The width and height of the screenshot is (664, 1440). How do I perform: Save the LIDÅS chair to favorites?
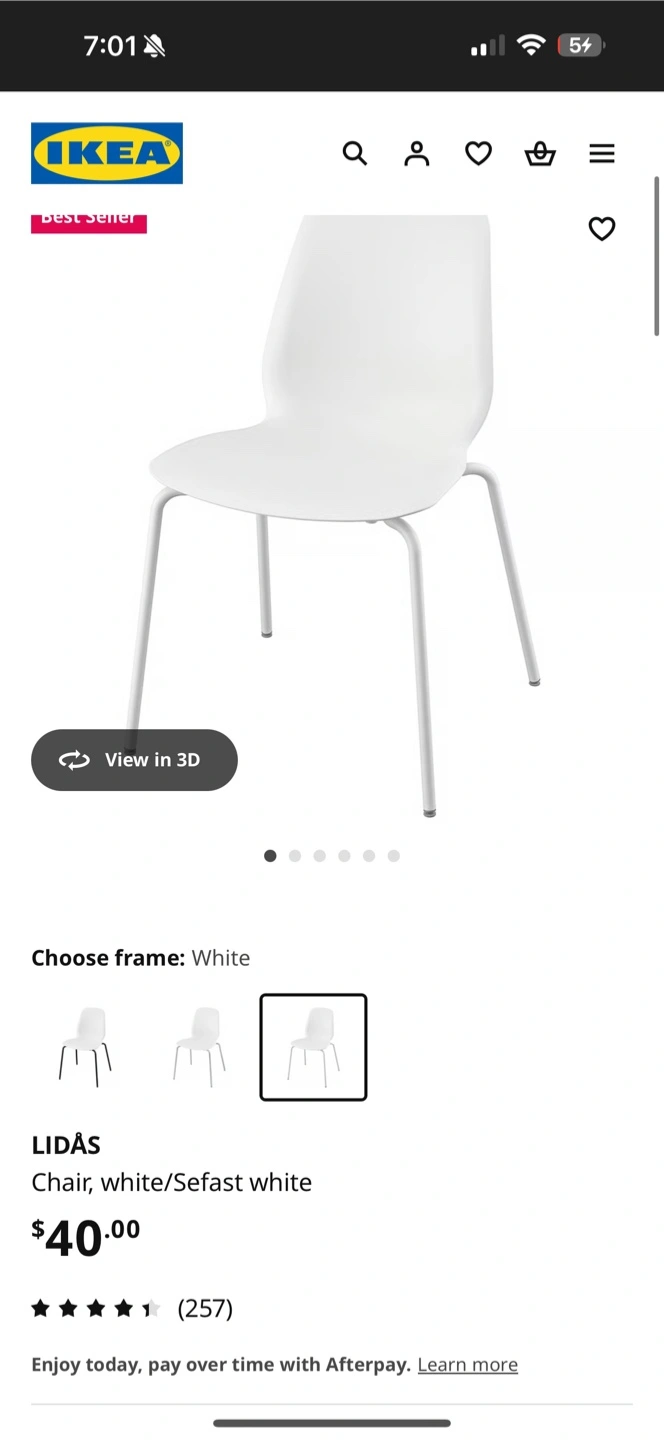coord(601,229)
